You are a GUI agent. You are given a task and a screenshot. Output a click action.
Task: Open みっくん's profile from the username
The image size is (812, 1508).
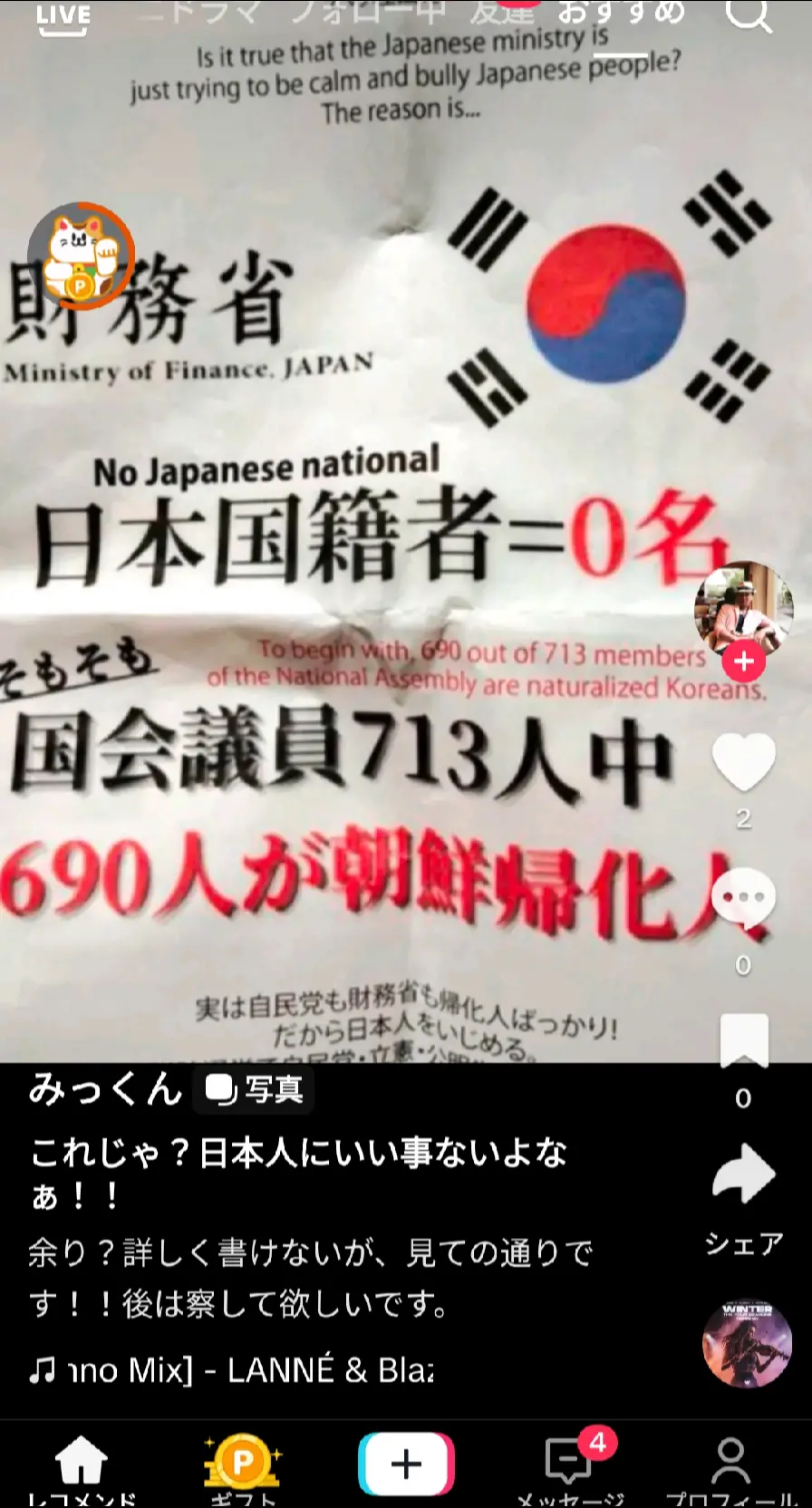tap(105, 1088)
